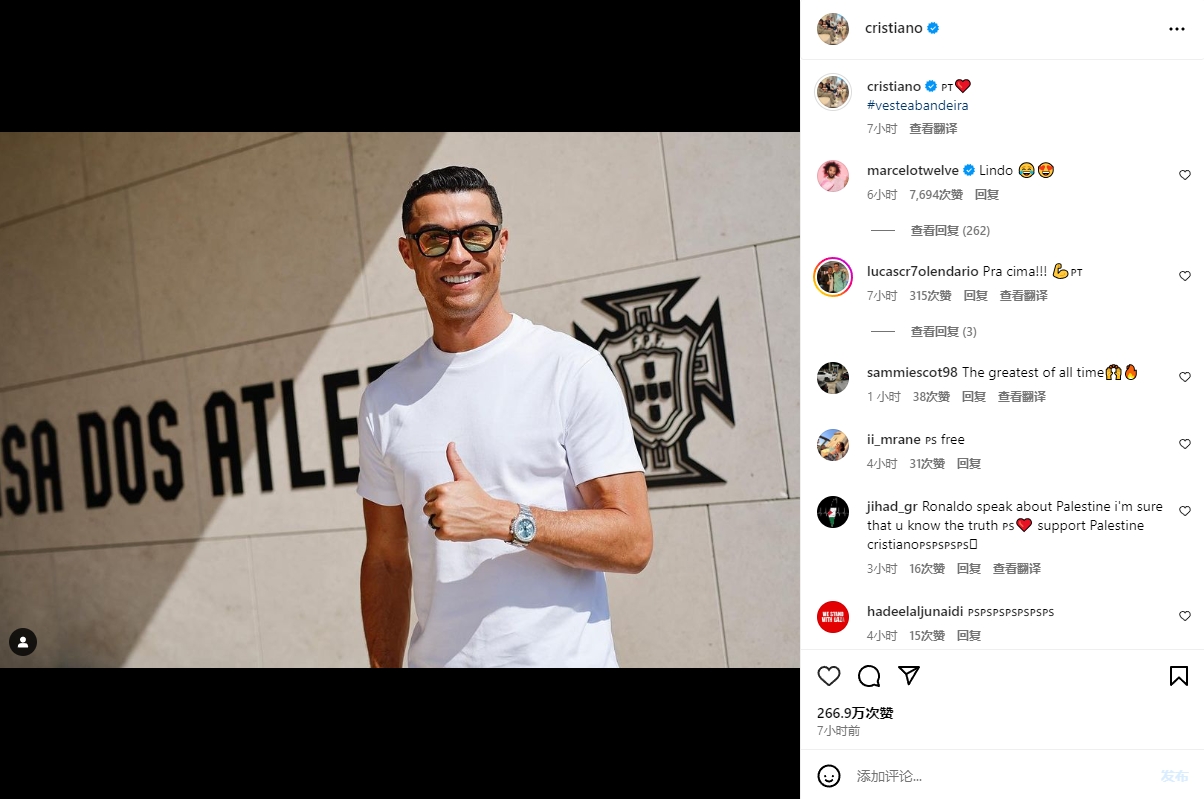View translation of jihad_gr's comment
The height and width of the screenshot is (799, 1204).
[x=1016, y=569]
